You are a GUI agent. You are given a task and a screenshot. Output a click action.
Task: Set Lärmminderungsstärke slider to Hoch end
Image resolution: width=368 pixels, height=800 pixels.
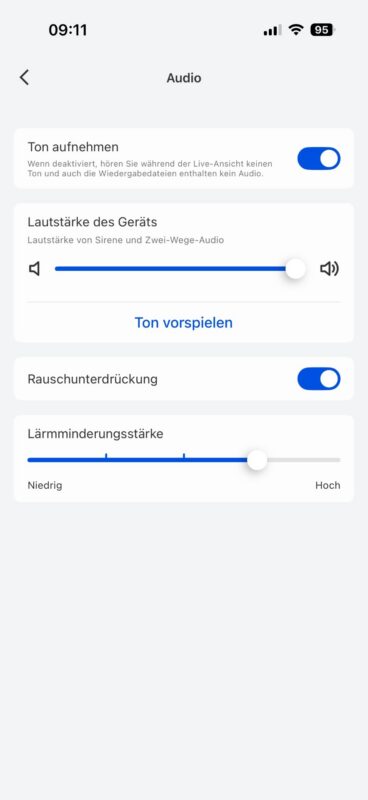tap(339, 460)
